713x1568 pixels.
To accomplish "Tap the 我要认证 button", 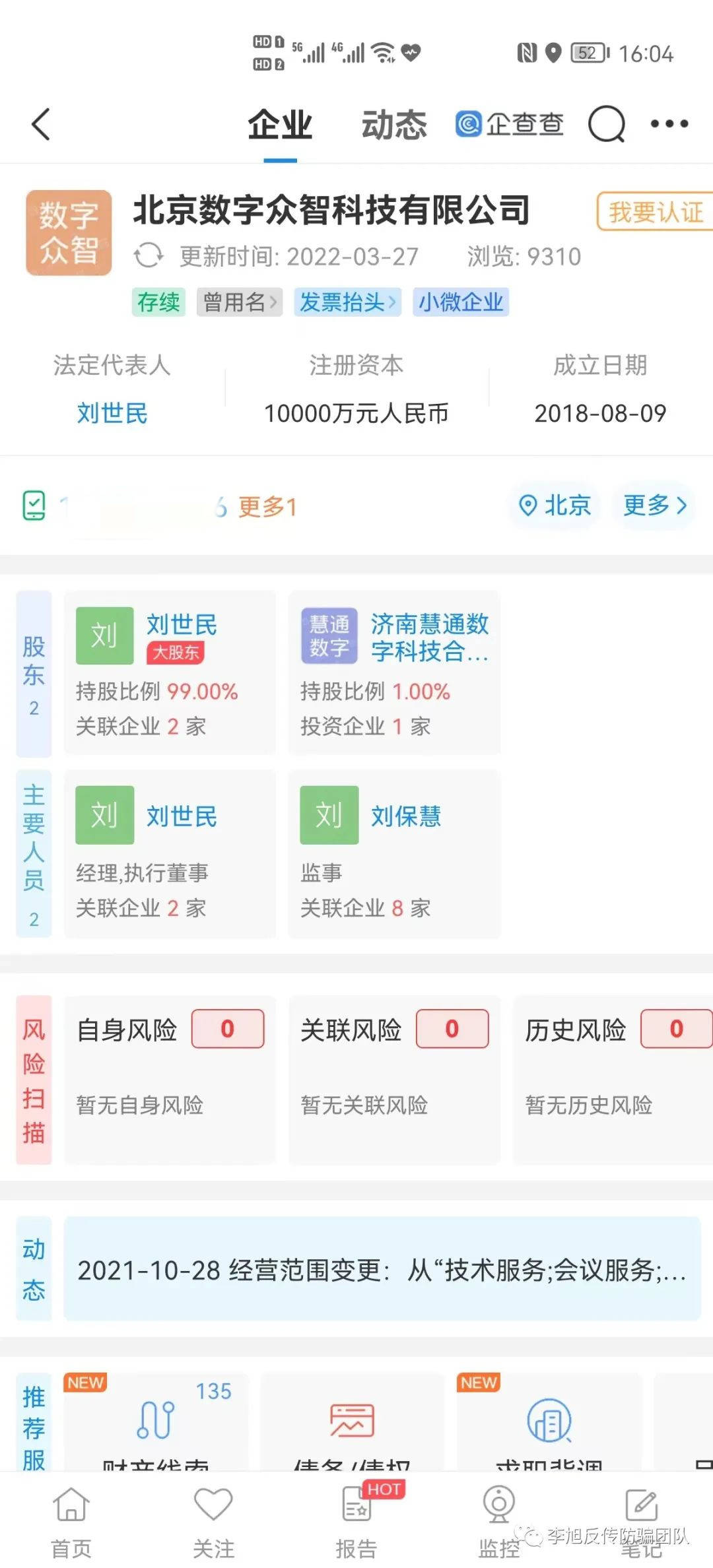I will tap(654, 212).
